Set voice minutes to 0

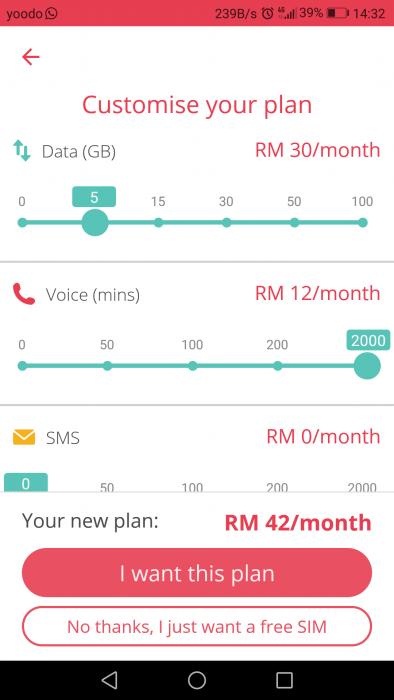click(22, 366)
